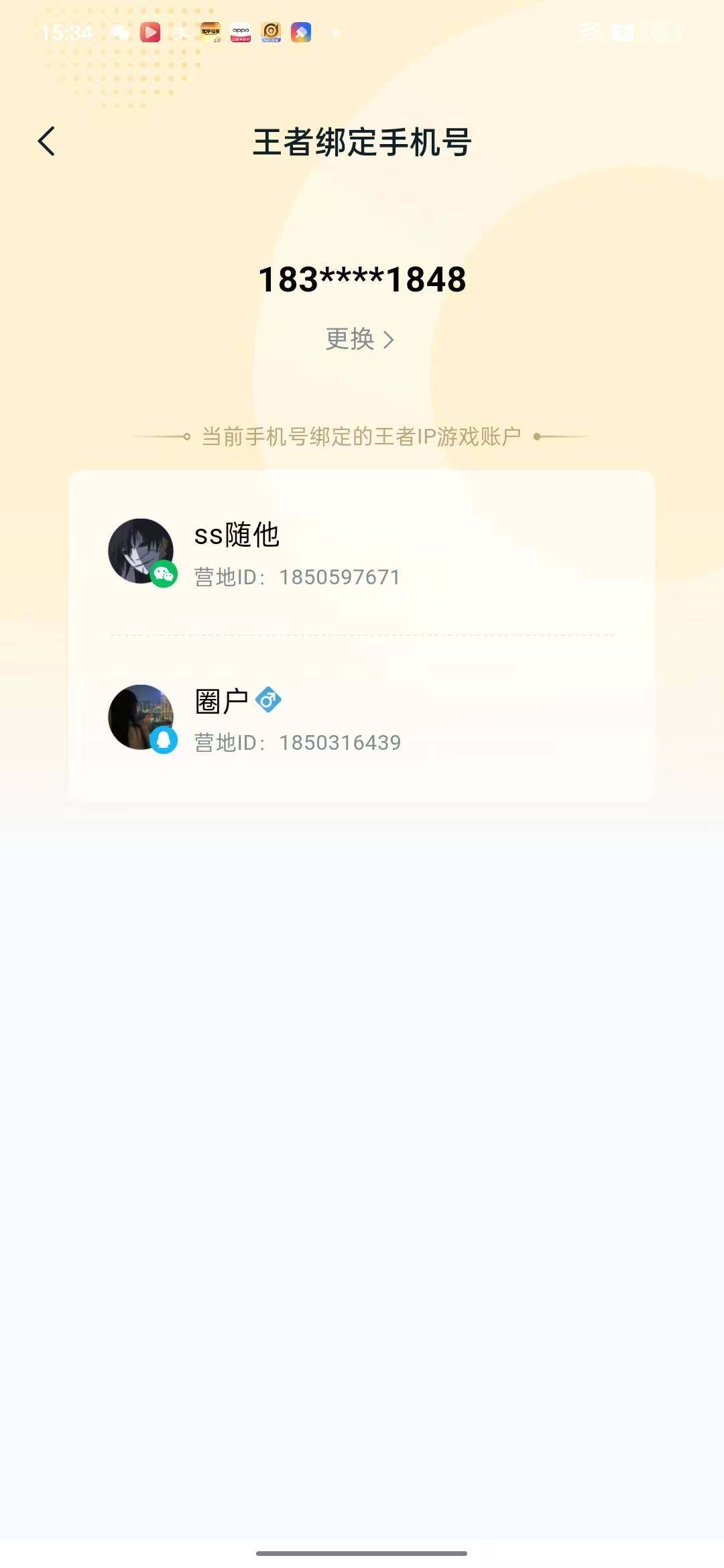Tap the bottom gesture navigation bar
This screenshot has width=724, height=1568.
(x=362, y=1552)
